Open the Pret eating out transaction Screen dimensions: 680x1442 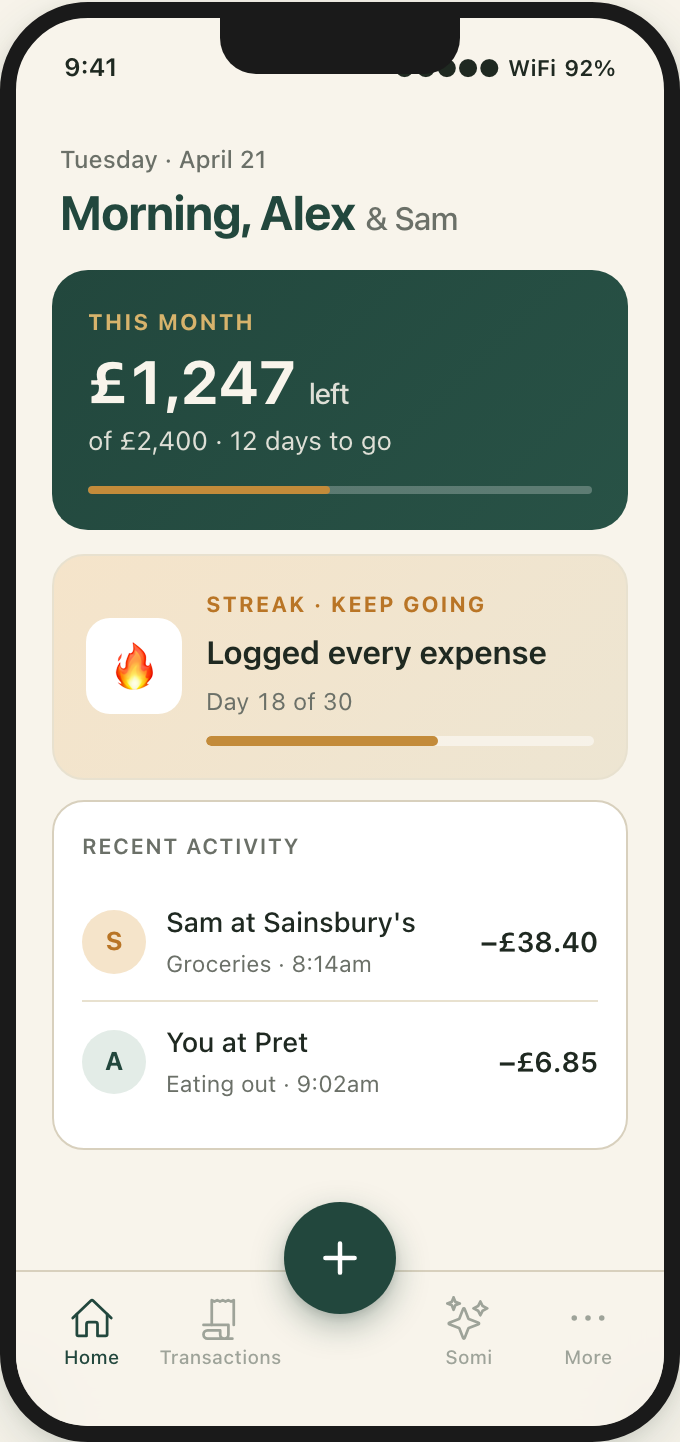click(x=340, y=1062)
